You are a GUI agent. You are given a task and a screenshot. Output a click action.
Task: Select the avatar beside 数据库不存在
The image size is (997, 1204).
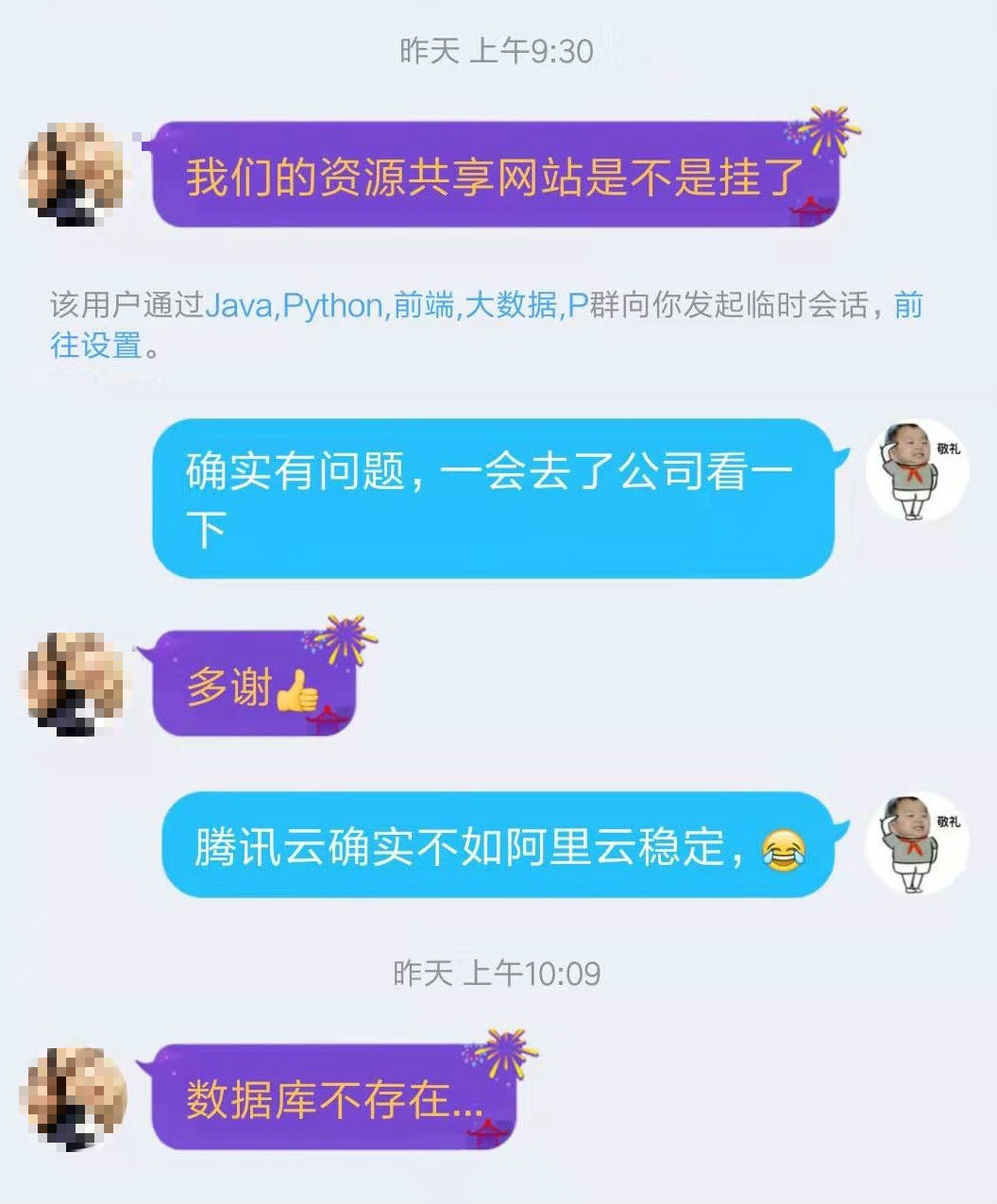pos(74,1097)
